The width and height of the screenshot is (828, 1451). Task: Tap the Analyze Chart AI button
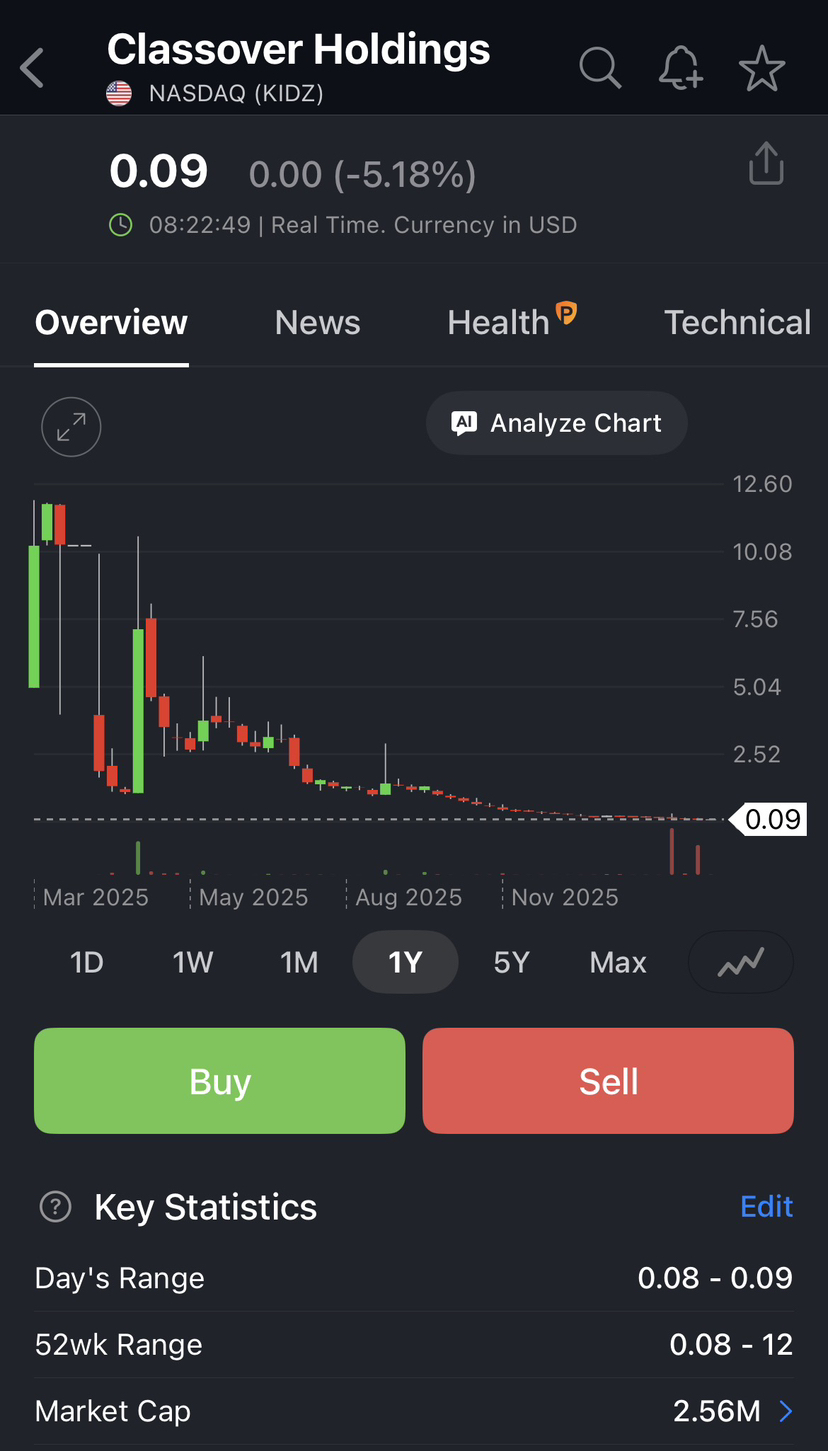pos(557,423)
